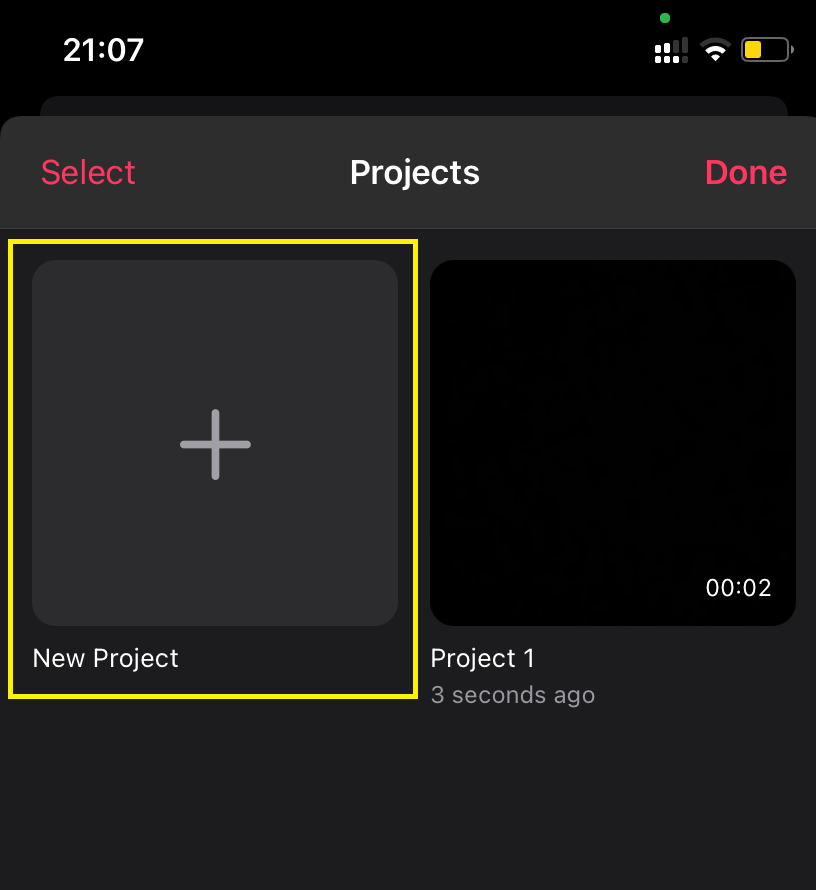Tap the clock showing 21:07
816x890 pixels.
[x=103, y=49]
